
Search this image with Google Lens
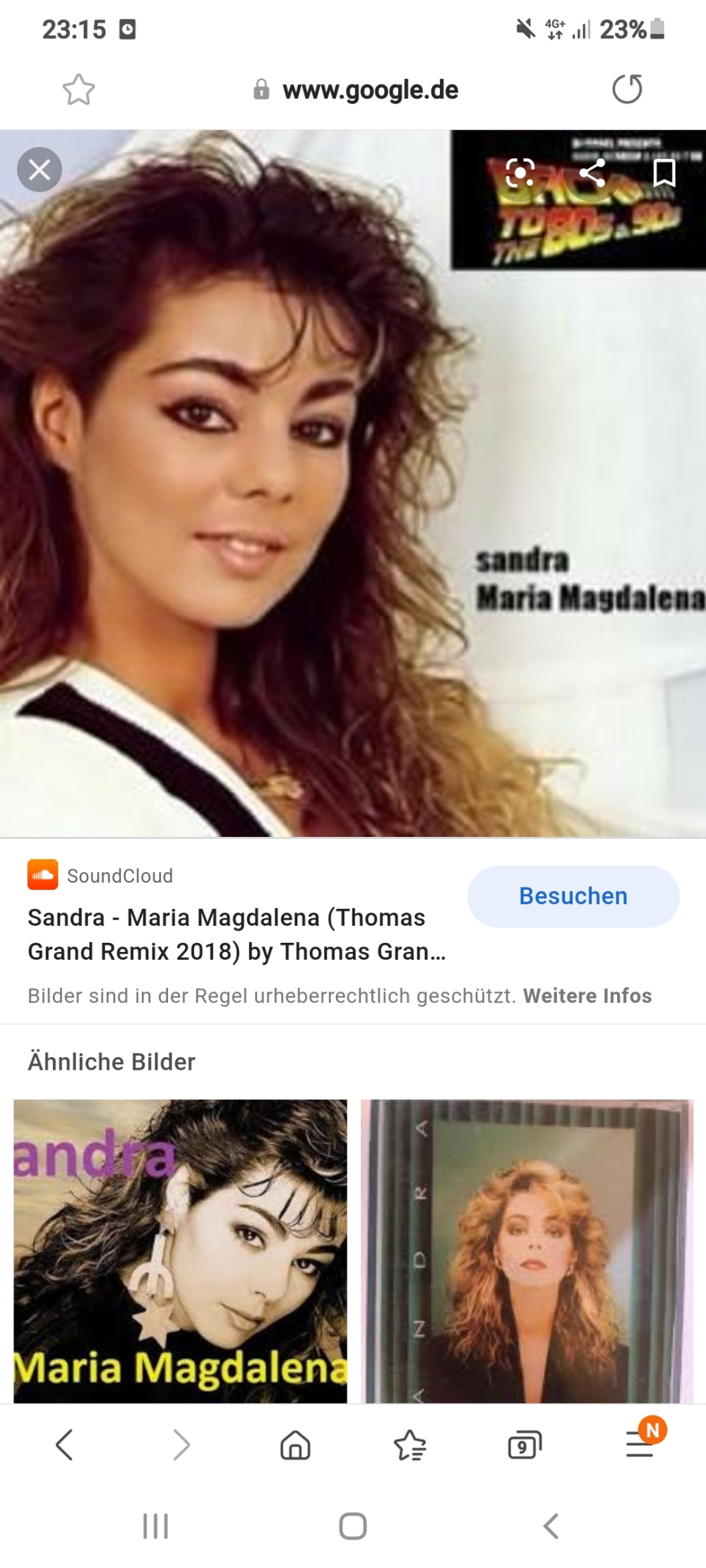pos(520,173)
